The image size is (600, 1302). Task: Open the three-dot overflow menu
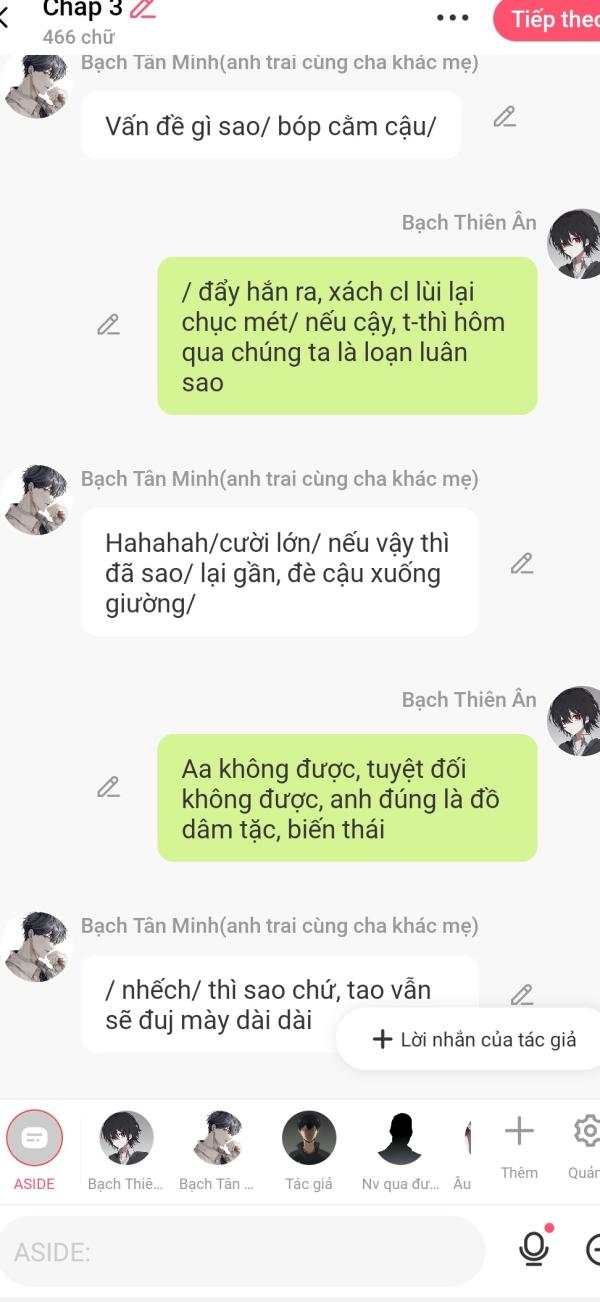coord(453,17)
